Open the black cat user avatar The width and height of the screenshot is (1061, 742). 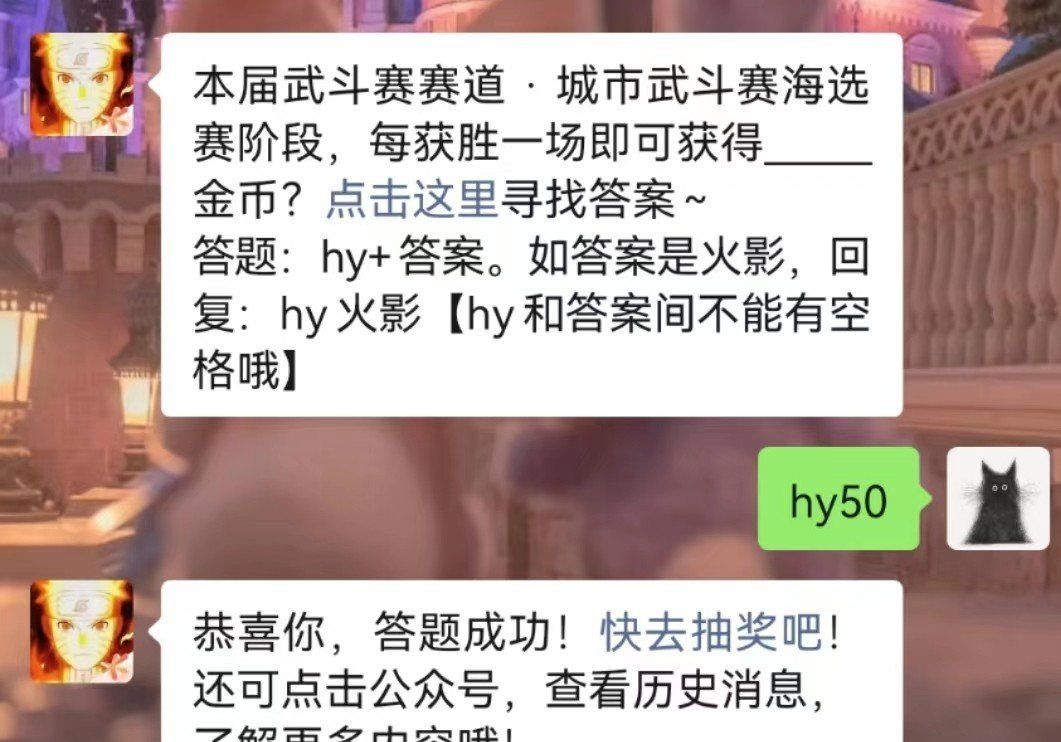(x=996, y=497)
